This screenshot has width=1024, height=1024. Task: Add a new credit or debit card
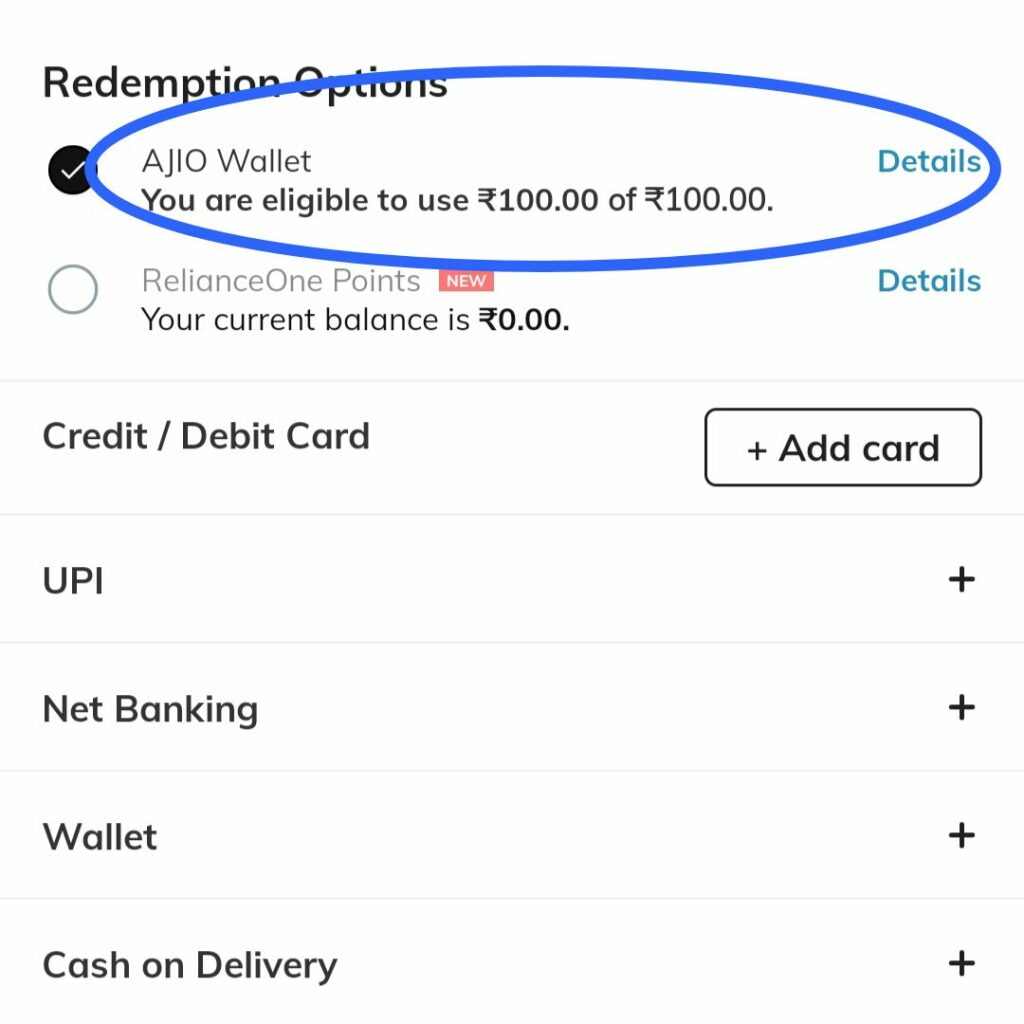(843, 448)
